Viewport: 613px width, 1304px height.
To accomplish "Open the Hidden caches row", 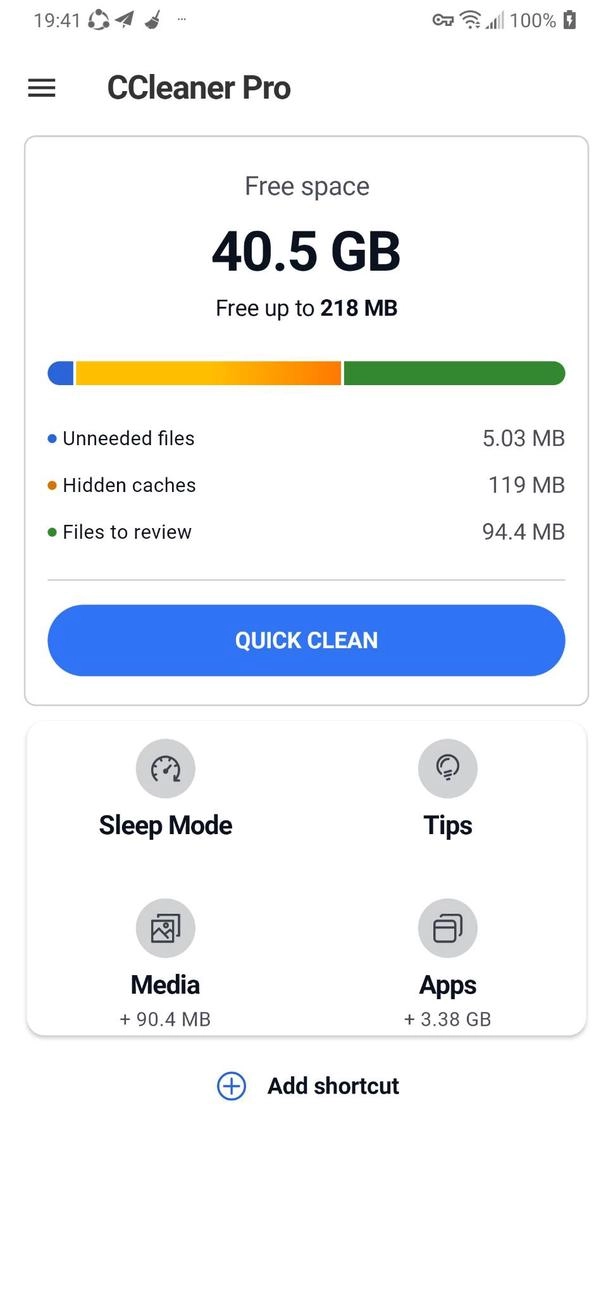I will point(306,485).
